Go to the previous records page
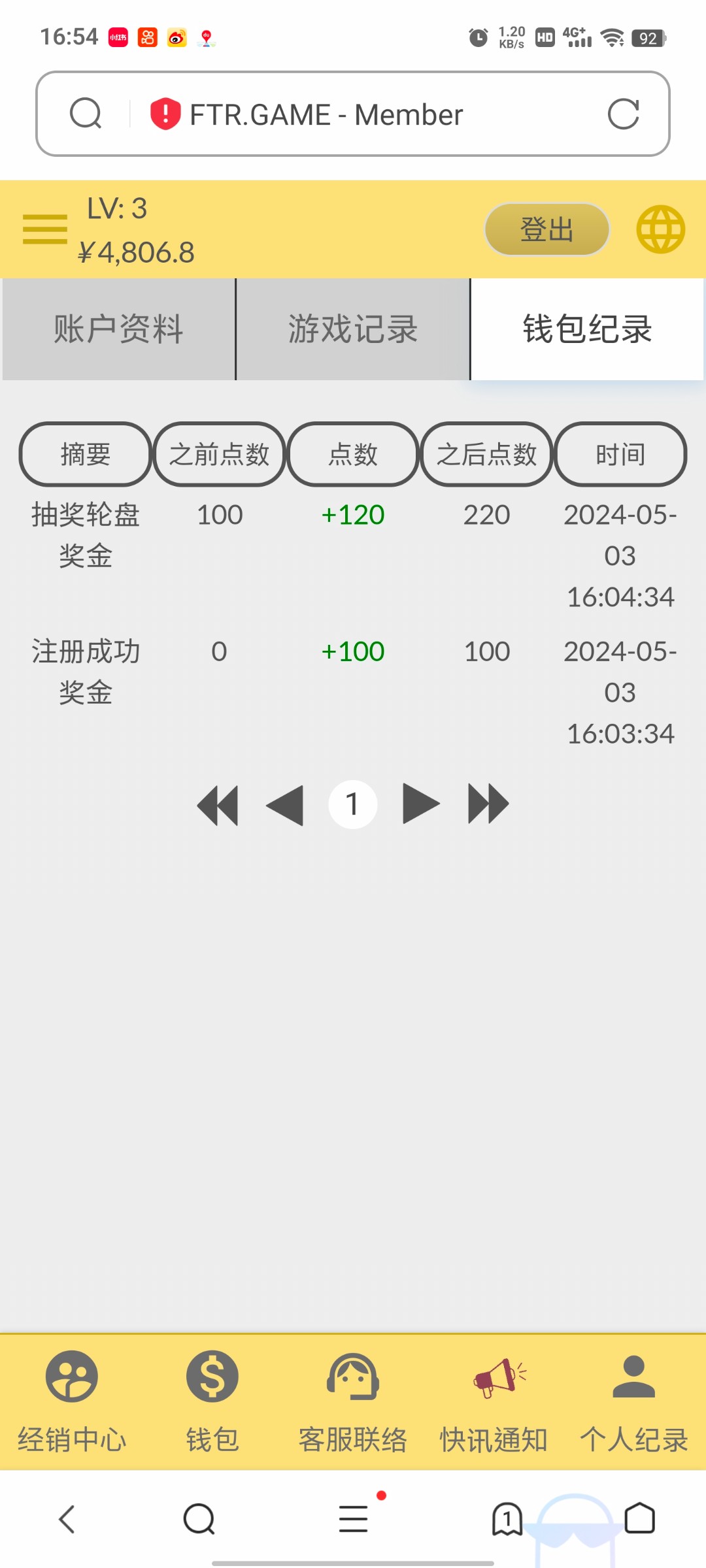 pos(285,805)
